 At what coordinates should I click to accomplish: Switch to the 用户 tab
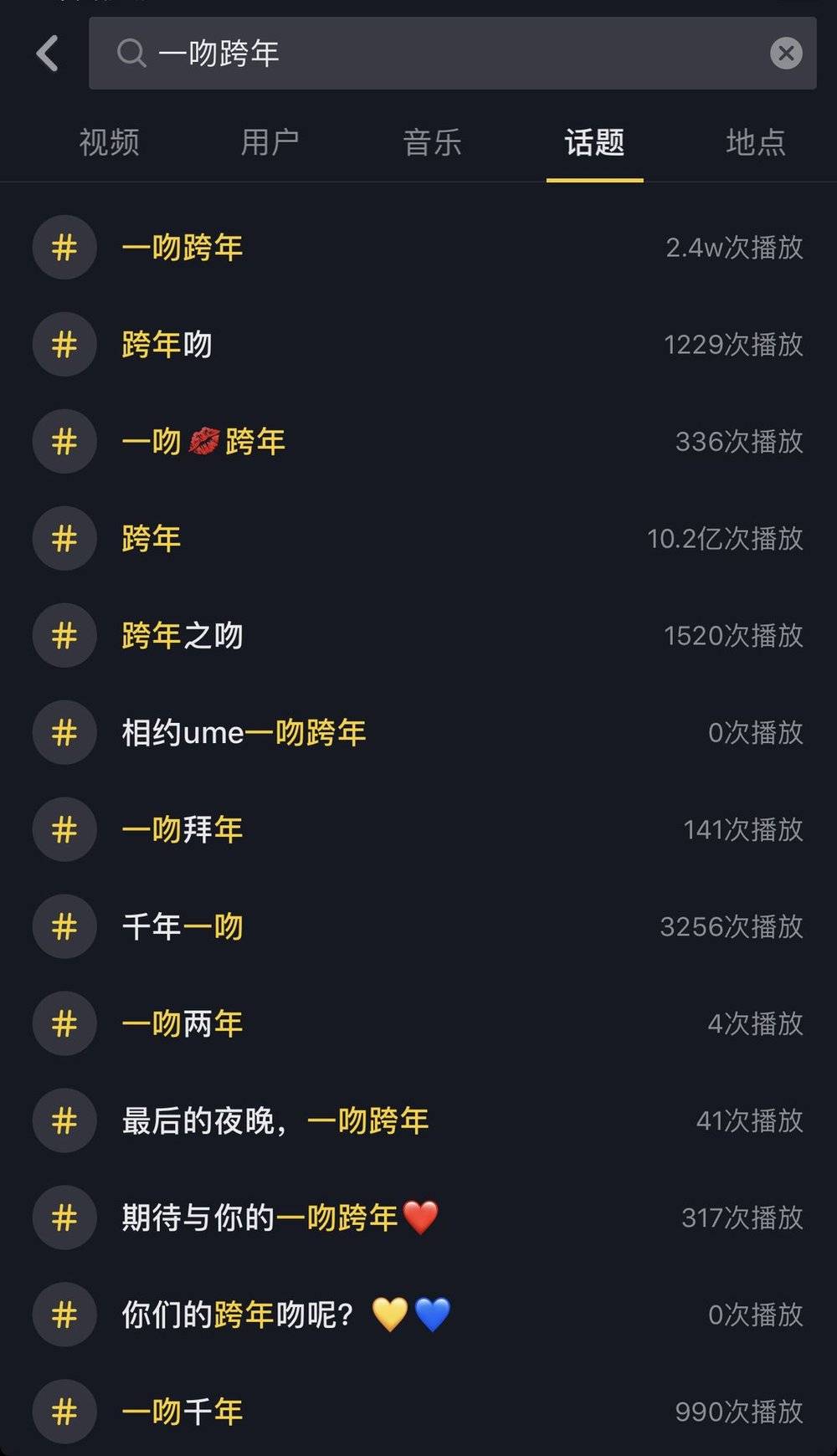tap(270, 142)
